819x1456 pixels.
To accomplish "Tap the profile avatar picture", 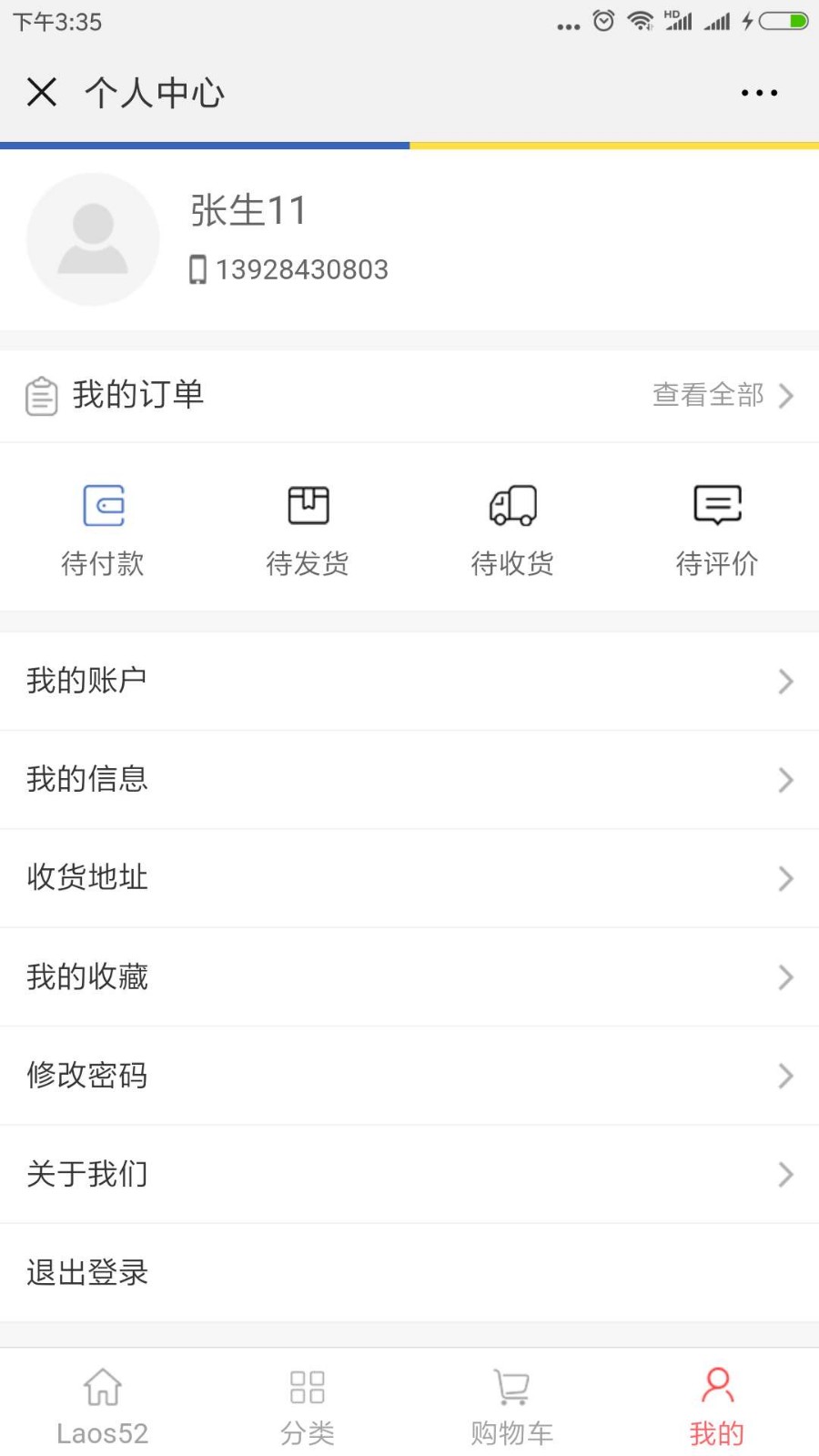I will tap(93, 239).
